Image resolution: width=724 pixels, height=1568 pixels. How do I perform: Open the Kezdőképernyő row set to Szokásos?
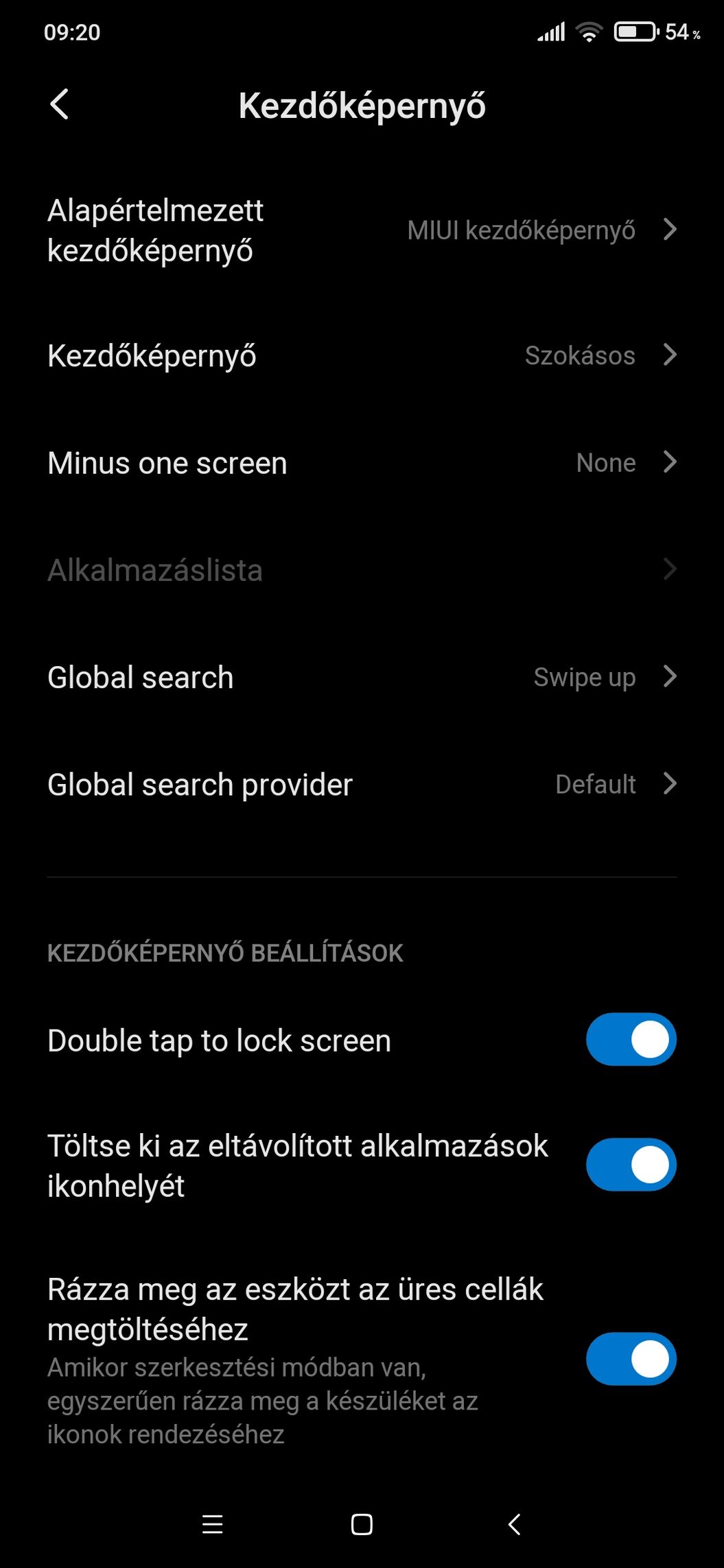(362, 355)
